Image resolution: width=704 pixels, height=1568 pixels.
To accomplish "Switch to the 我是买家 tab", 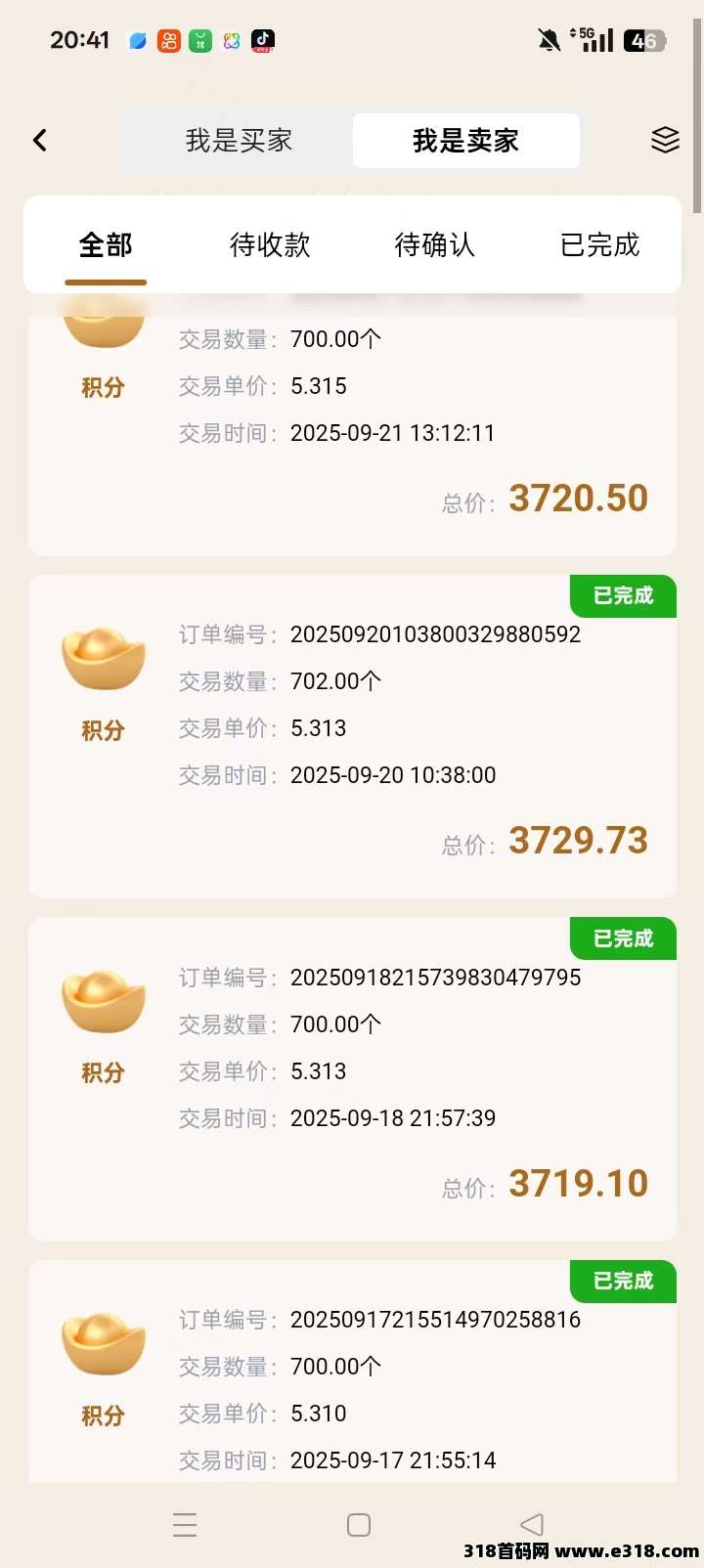I will point(239,141).
